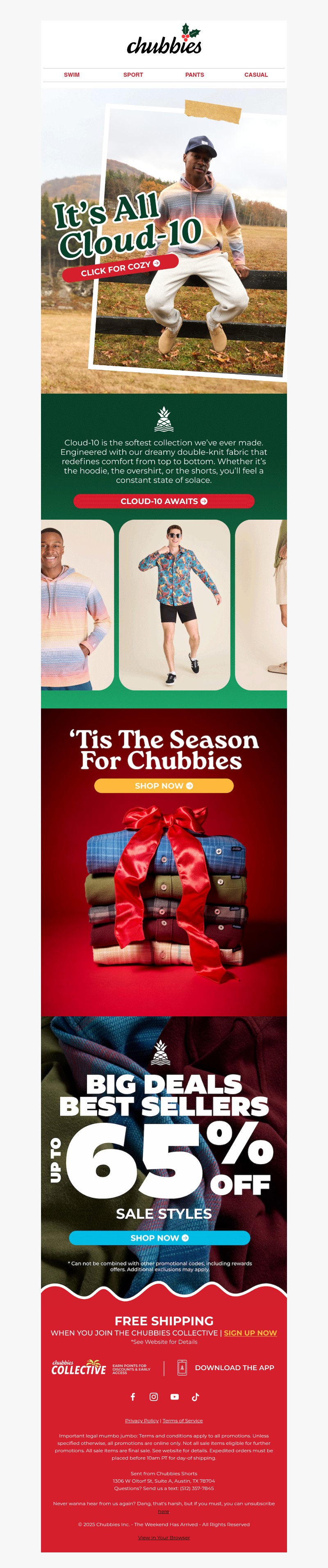The height and width of the screenshot is (1568, 328).
Task: Open the TikTok icon
Action: pos(195,1396)
